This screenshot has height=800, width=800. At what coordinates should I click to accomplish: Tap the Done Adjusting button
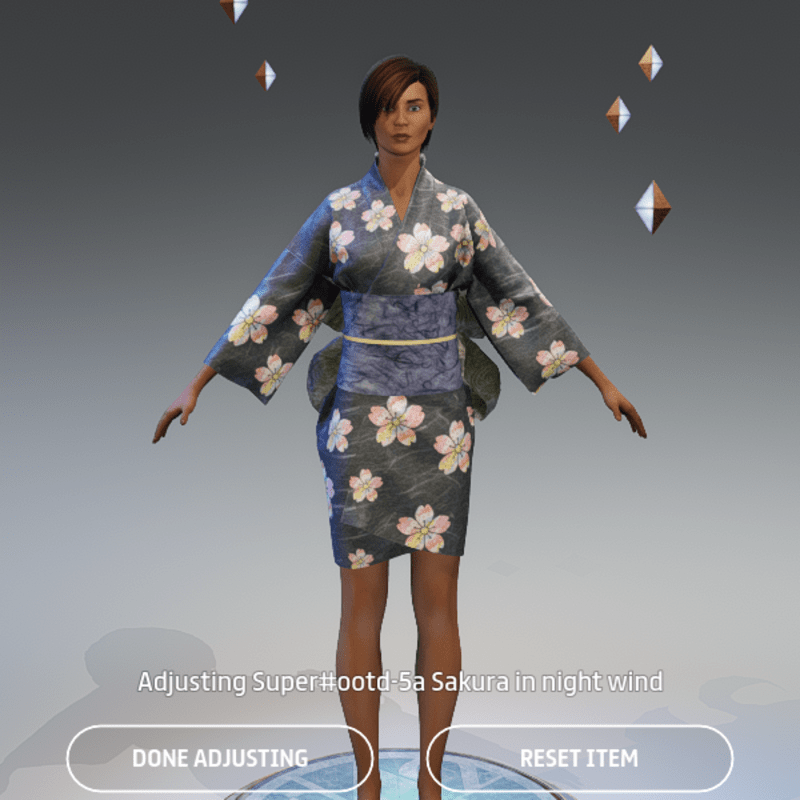click(x=220, y=758)
